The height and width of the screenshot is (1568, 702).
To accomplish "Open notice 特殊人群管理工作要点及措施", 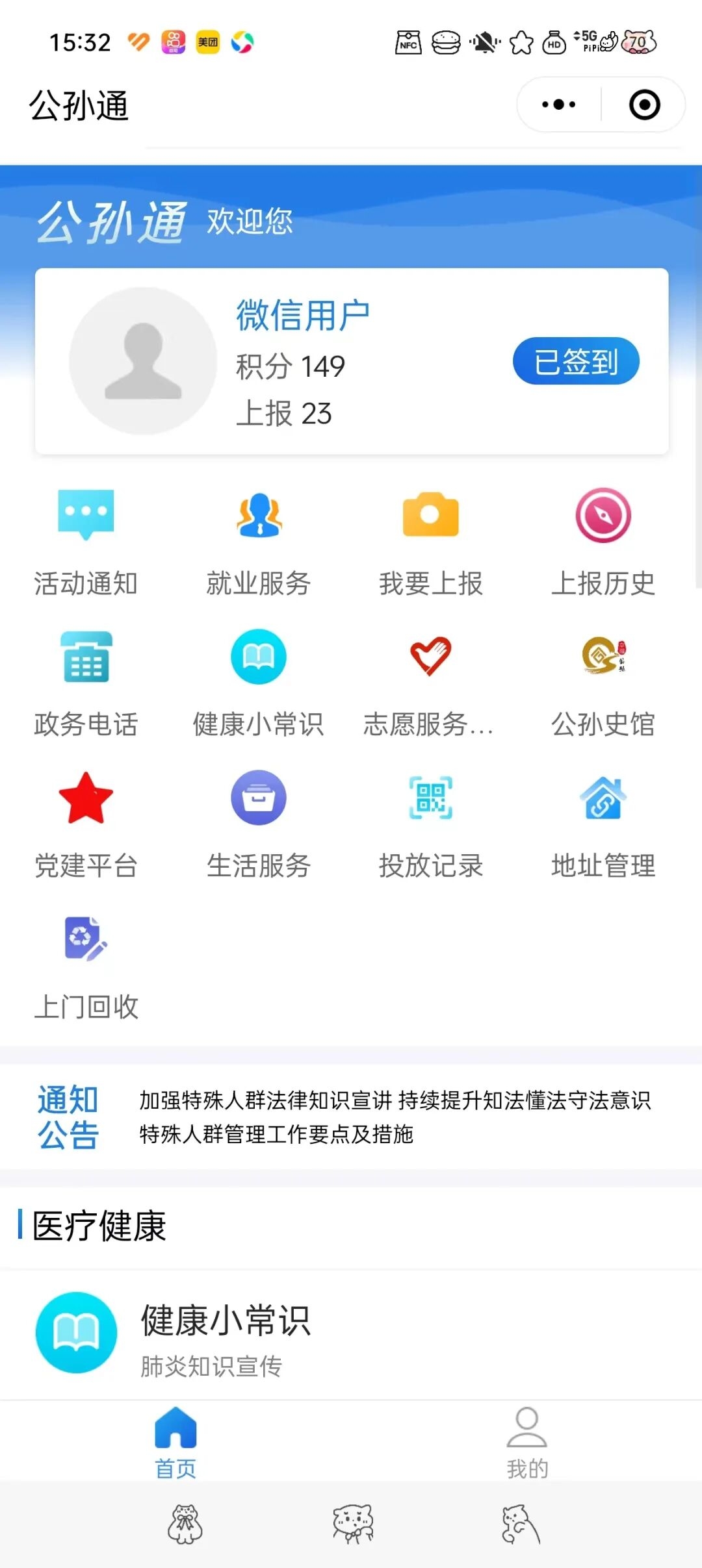I will (276, 1134).
